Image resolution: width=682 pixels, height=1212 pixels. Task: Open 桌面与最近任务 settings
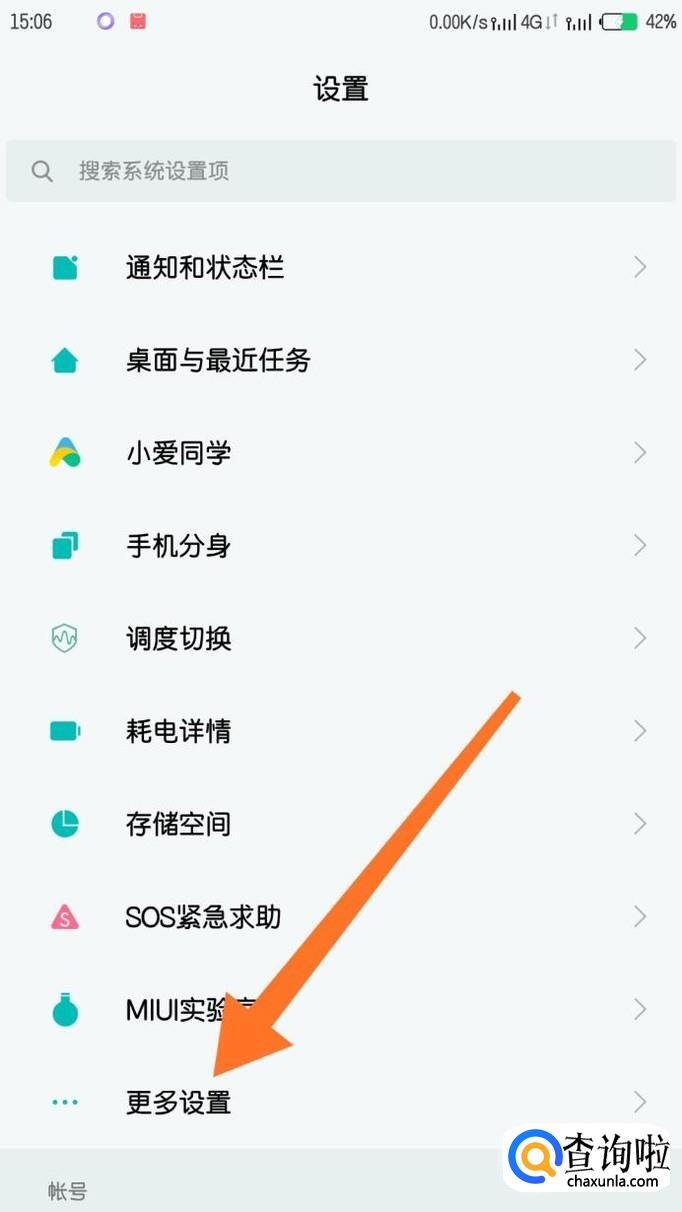click(x=341, y=360)
